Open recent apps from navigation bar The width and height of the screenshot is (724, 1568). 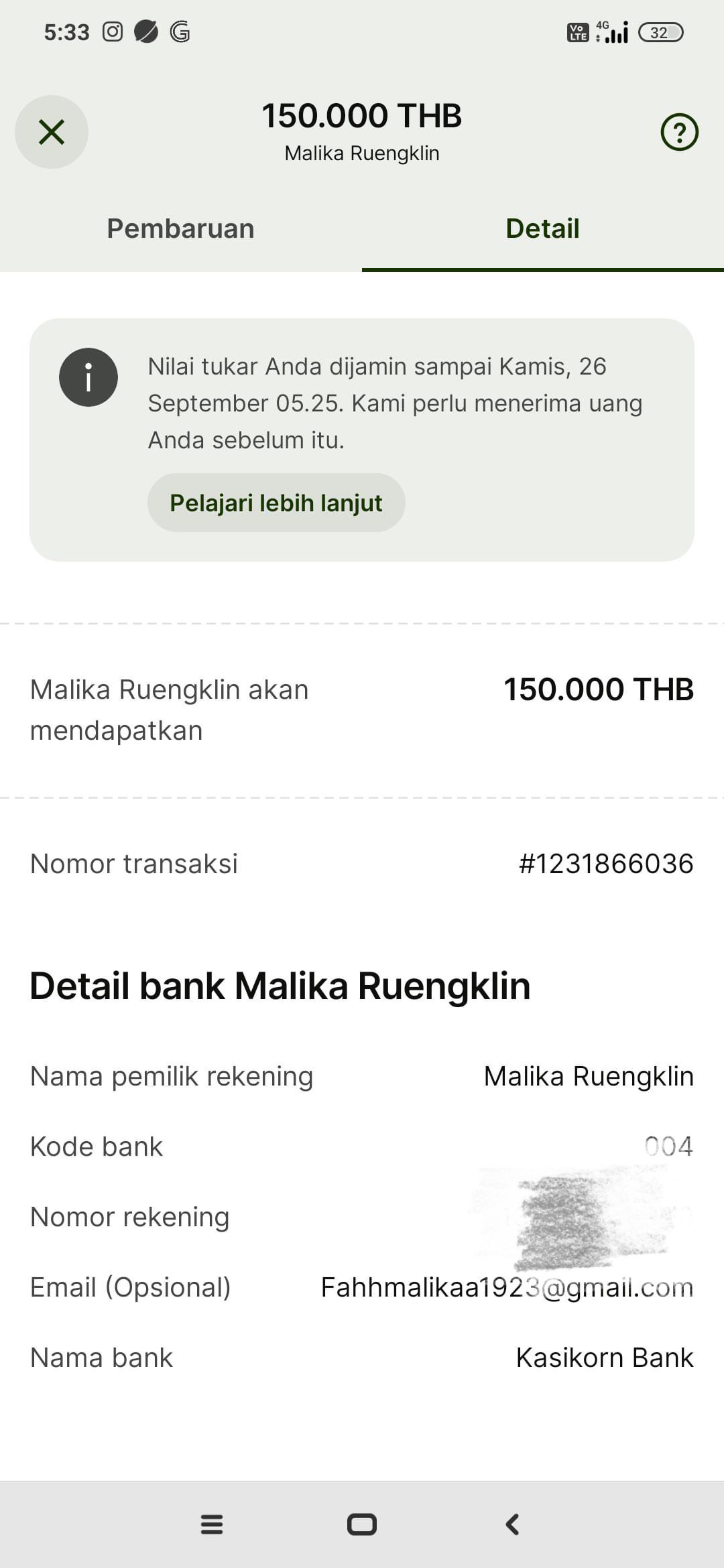click(212, 1524)
